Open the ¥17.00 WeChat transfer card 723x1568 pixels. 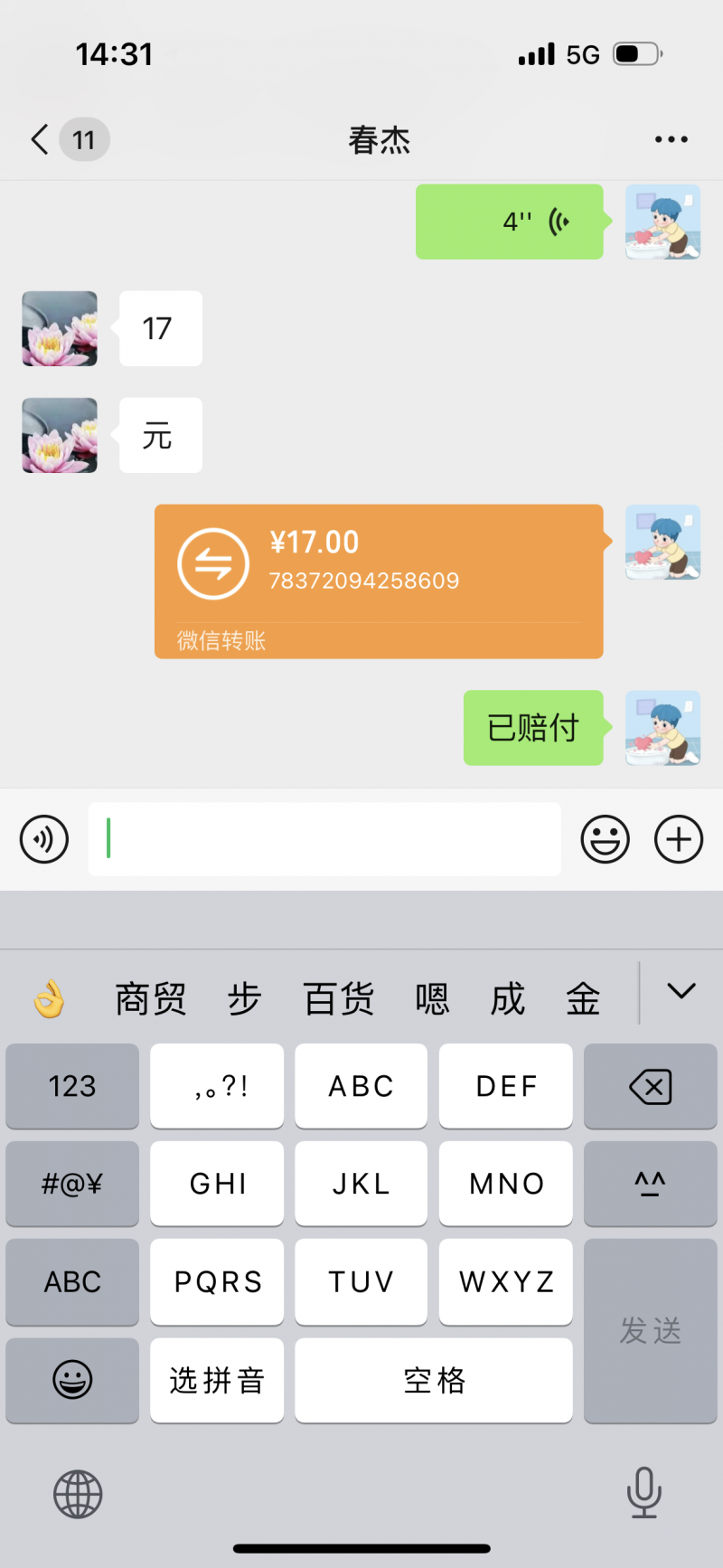[x=379, y=581]
